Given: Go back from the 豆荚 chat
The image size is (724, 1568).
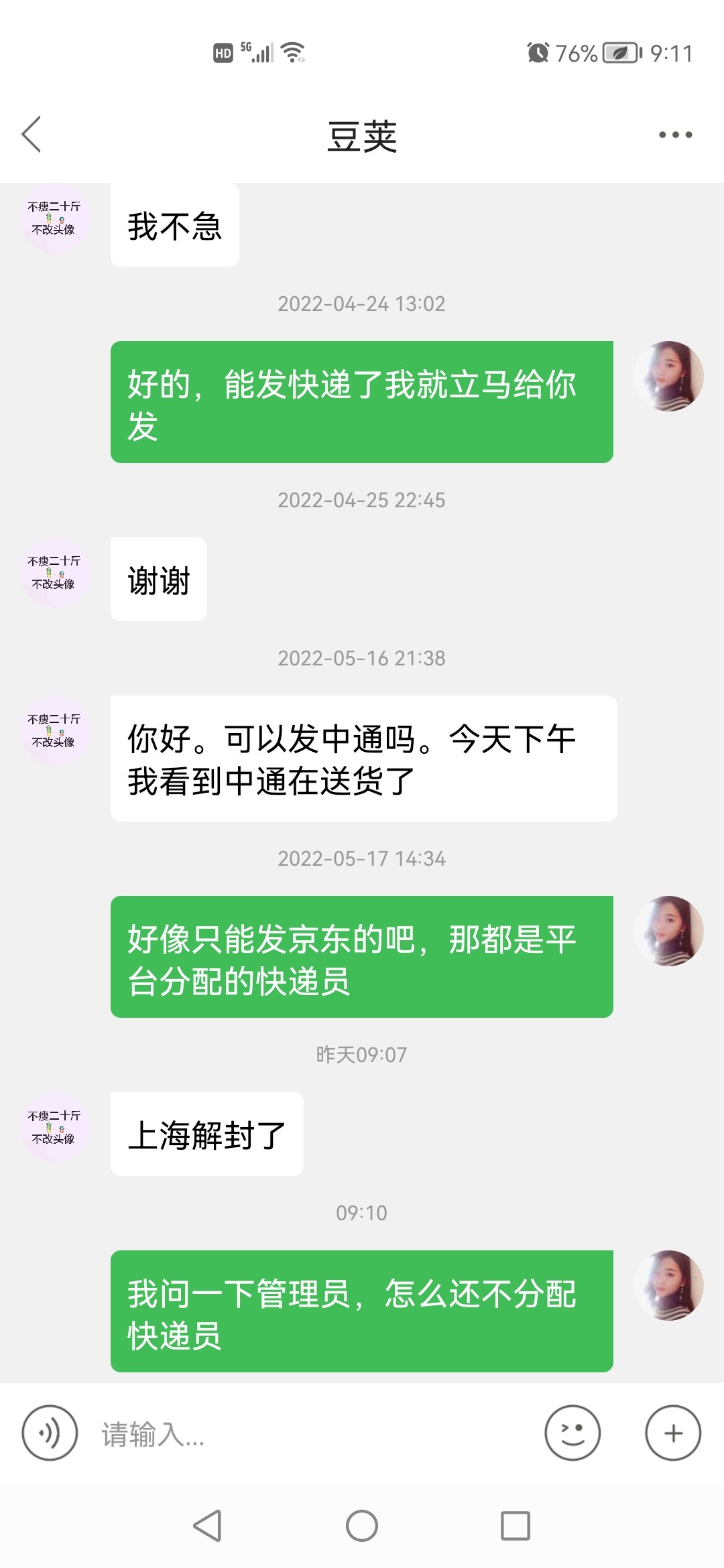Looking at the screenshot, I should tap(32, 135).
